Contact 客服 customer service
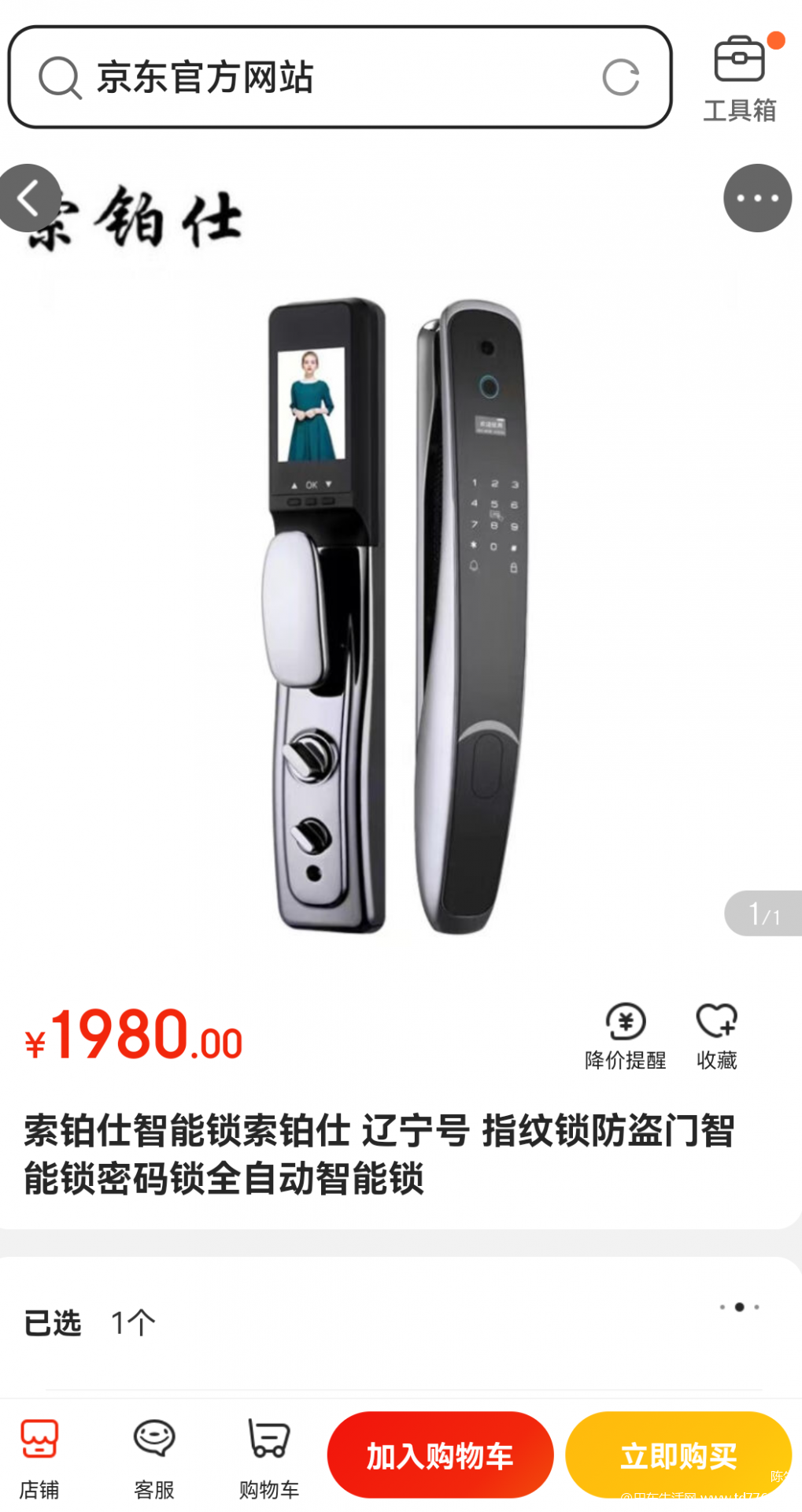802x1512 pixels. click(154, 1459)
